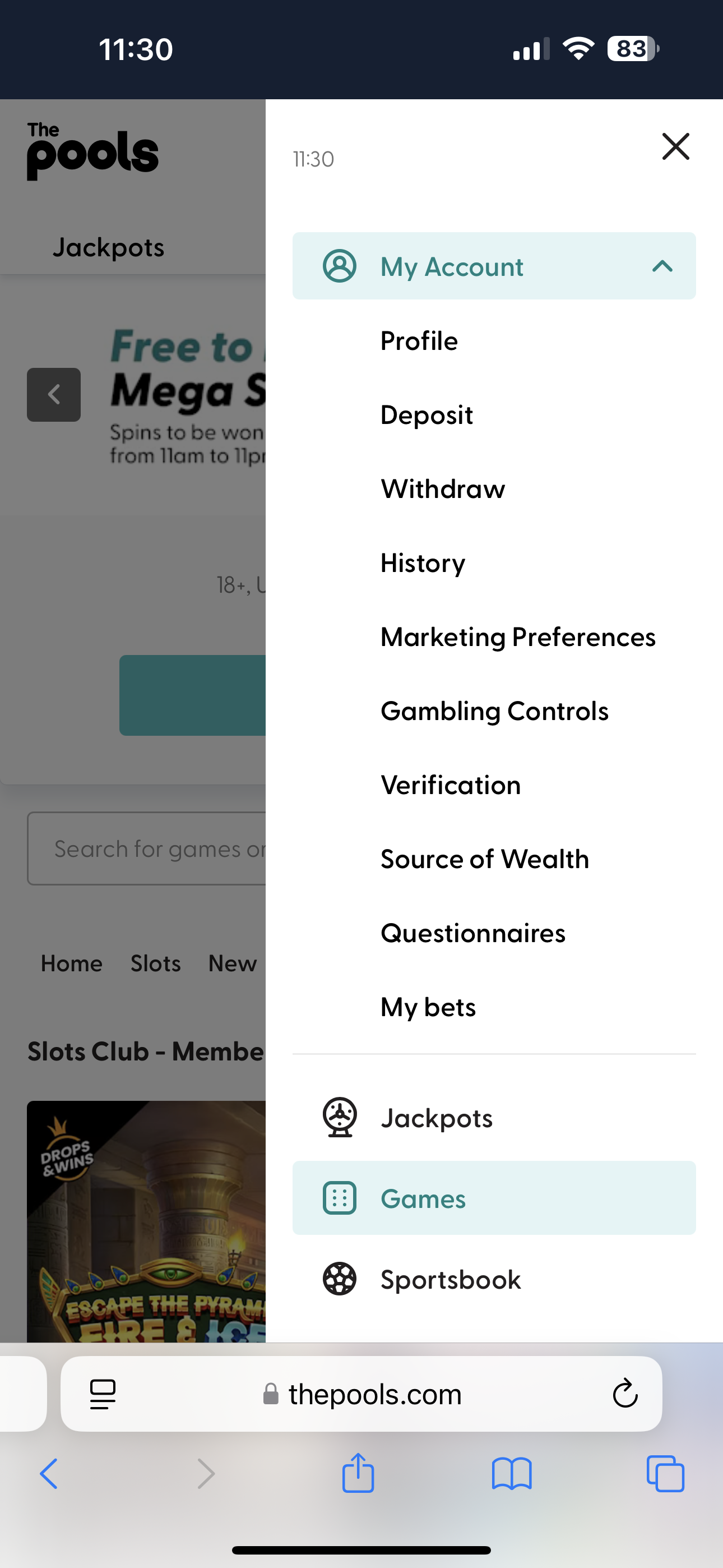Open the bookmarks icon in Safari
723x1568 pixels.
click(511, 1474)
